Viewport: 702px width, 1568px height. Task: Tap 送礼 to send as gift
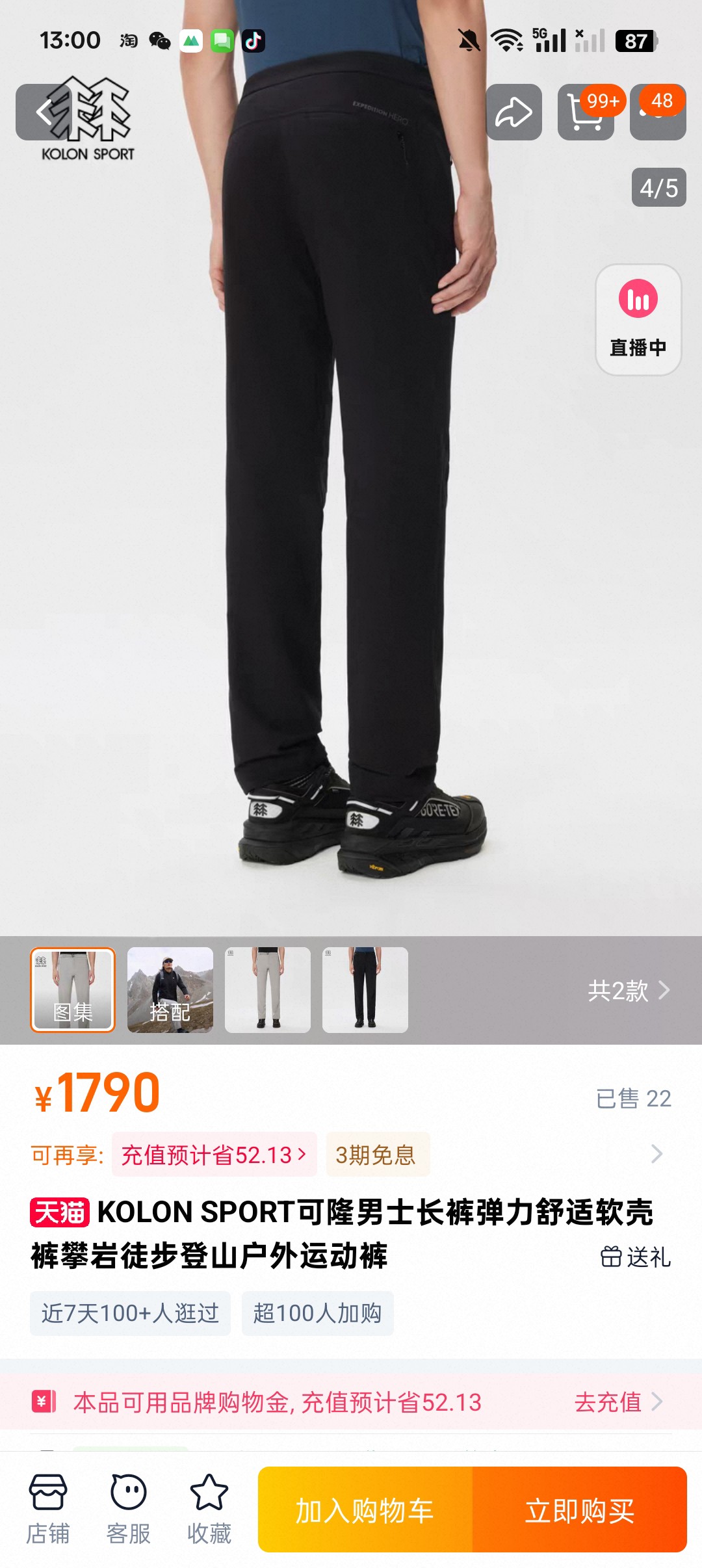tap(636, 1257)
